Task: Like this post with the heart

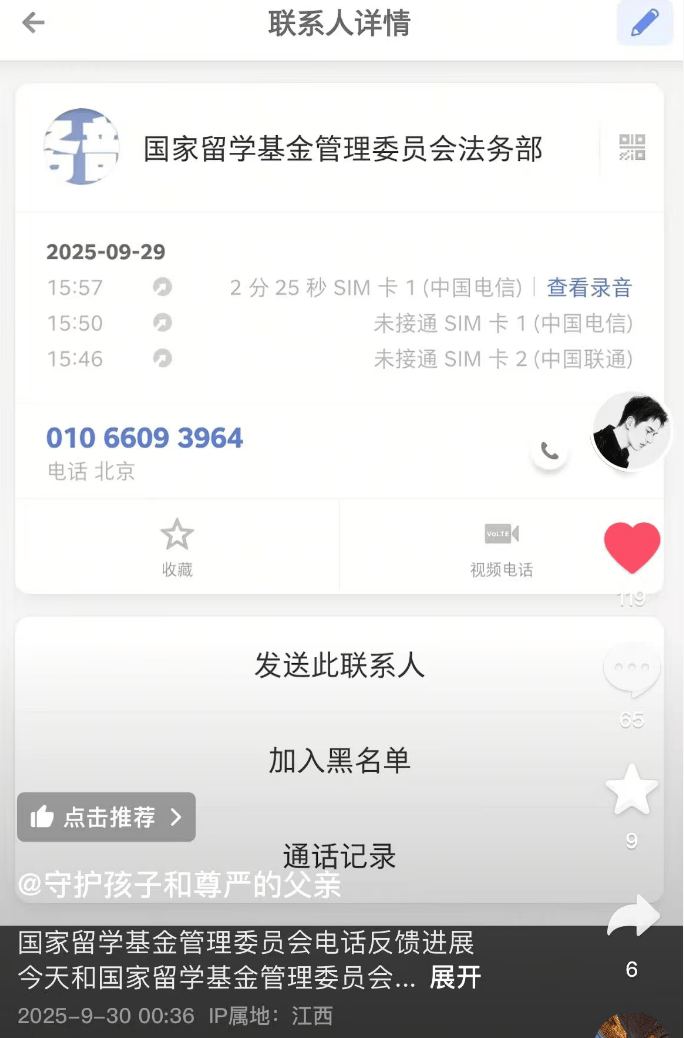Action: pos(632,547)
